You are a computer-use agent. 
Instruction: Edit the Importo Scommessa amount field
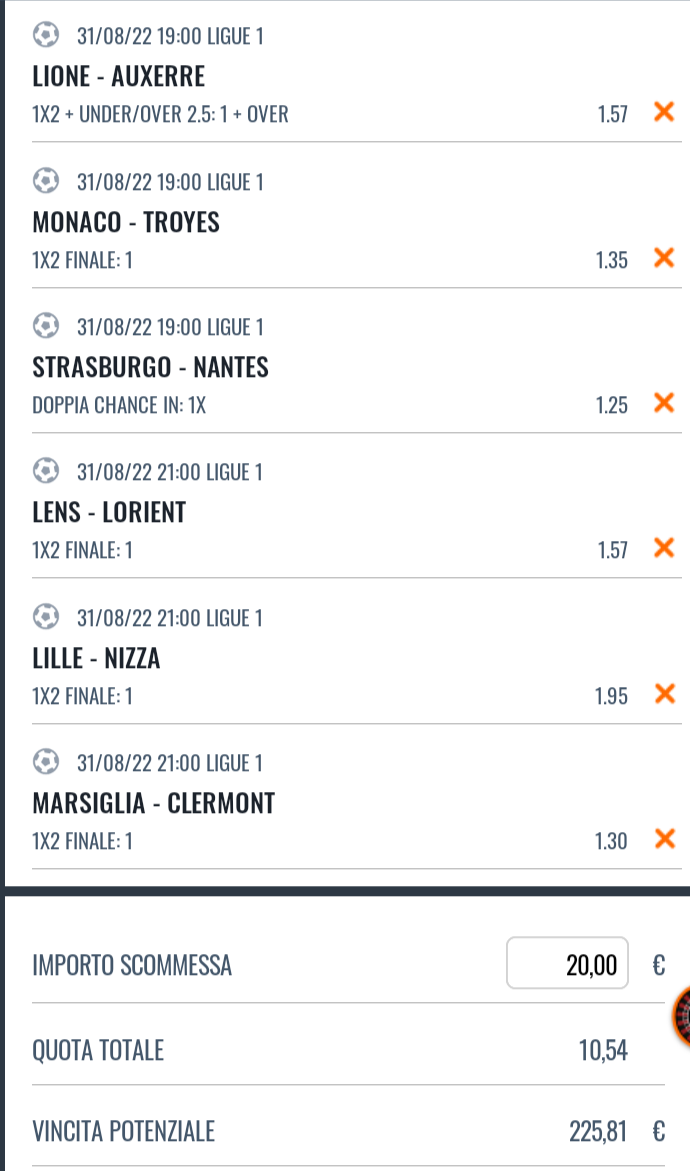pyautogui.click(x=568, y=963)
